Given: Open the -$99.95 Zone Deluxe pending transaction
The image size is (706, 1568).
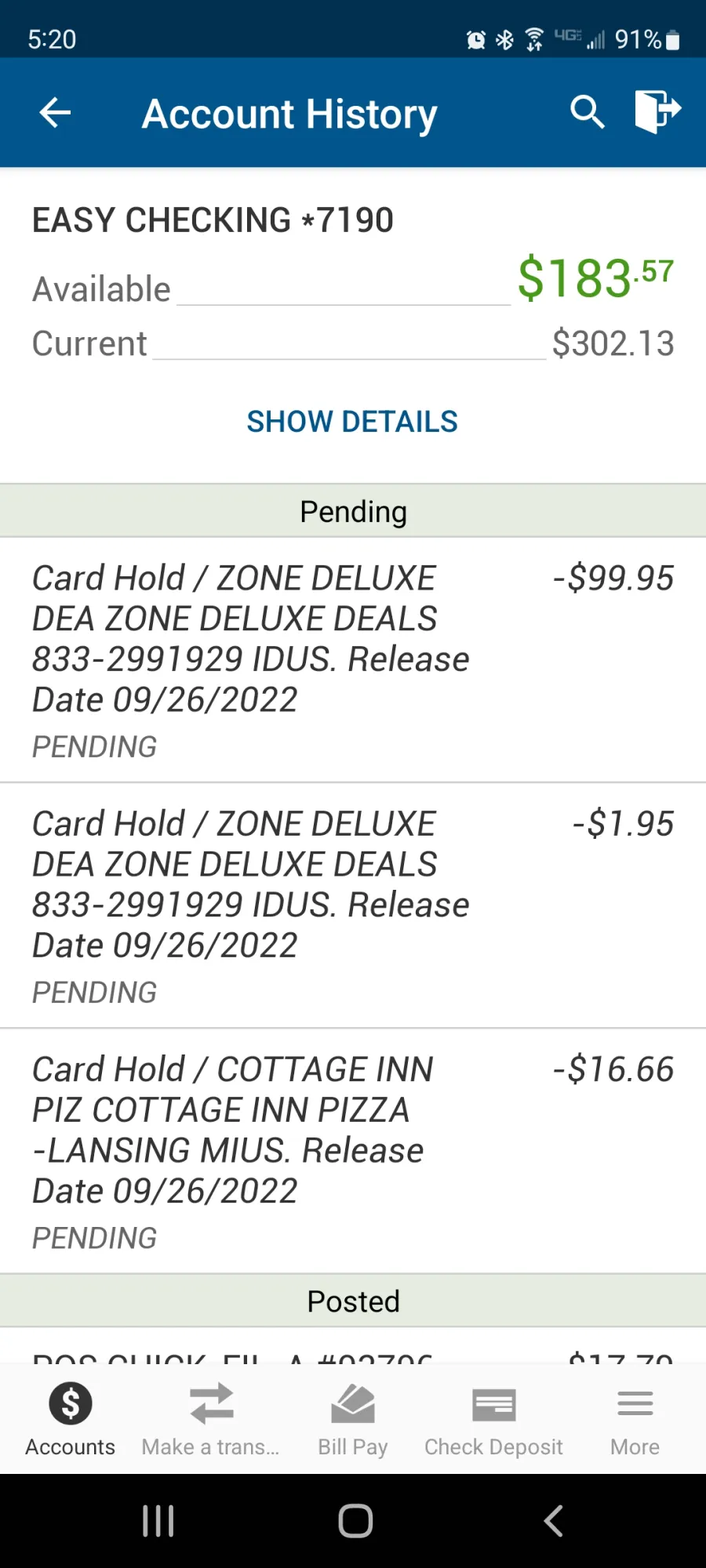Looking at the screenshot, I should click(x=353, y=659).
